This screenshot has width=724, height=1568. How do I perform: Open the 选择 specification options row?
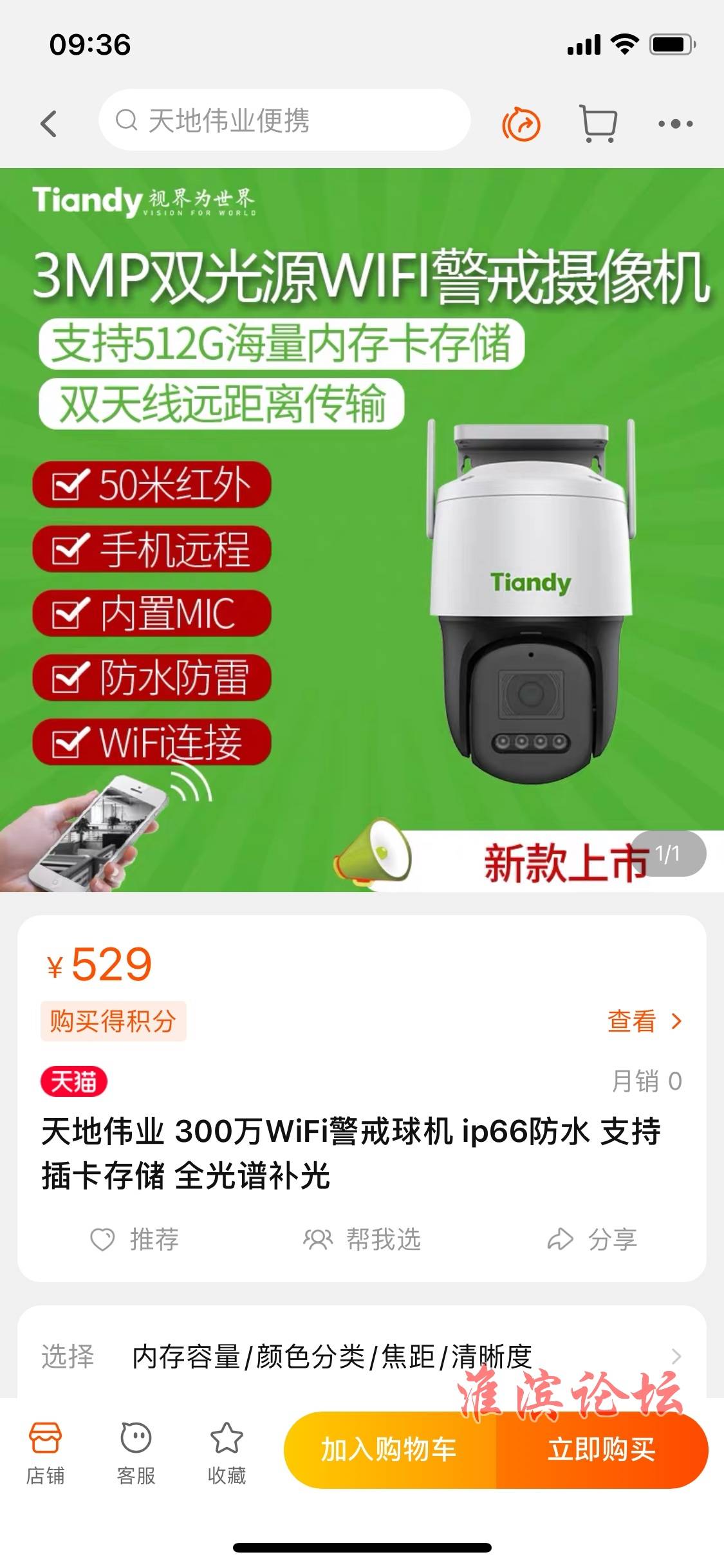tap(361, 1357)
